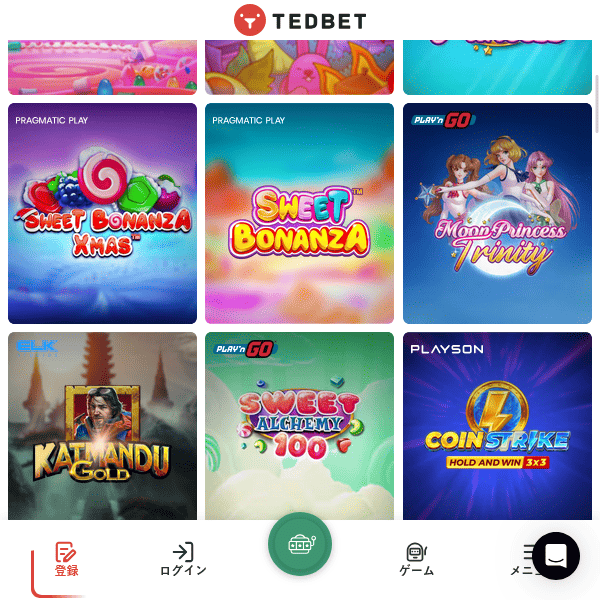600x600 pixels.
Task: Tap the TEDBET logo header
Action: pos(300,20)
